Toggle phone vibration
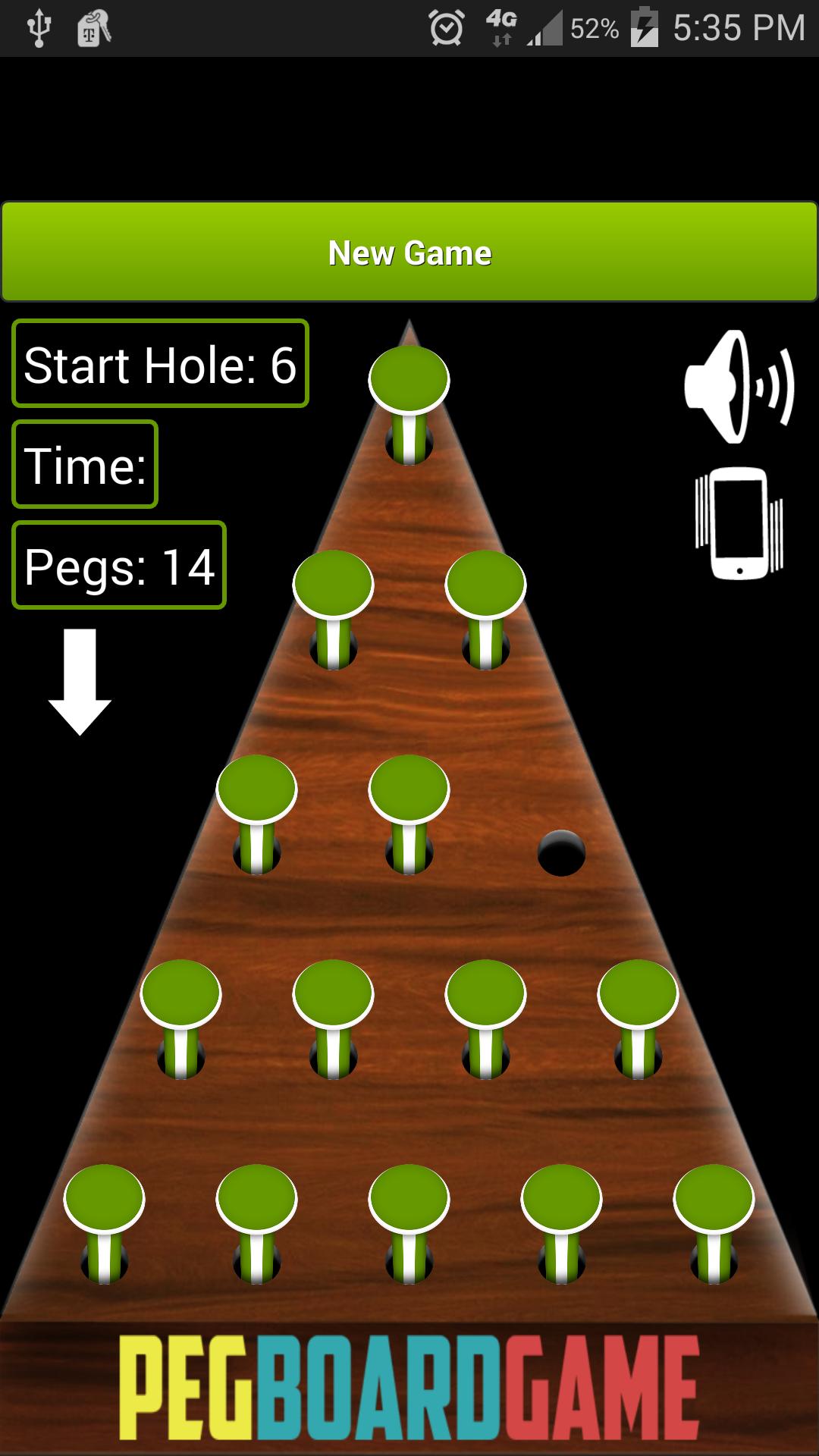Screen dimensions: 819x1456 (739, 523)
